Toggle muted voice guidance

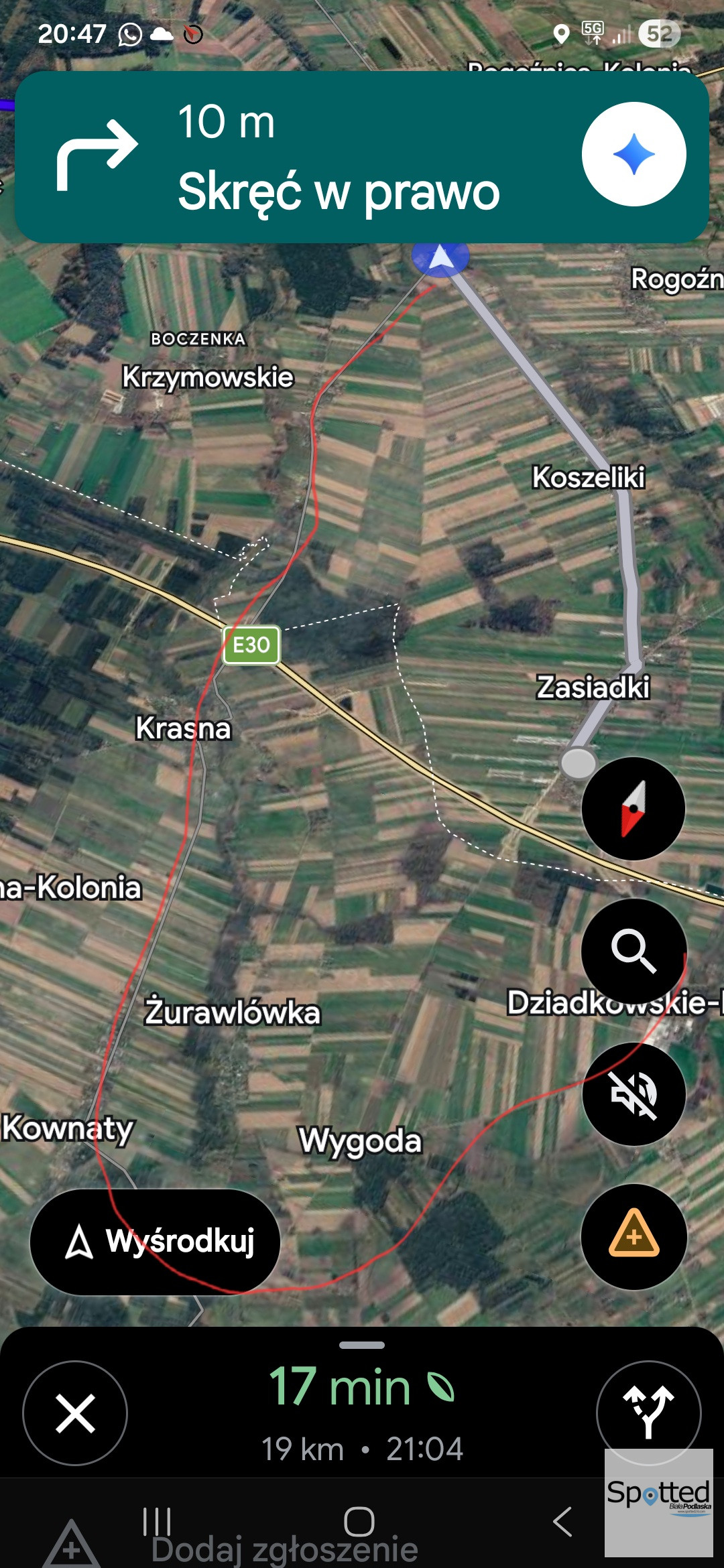(x=633, y=1094)
